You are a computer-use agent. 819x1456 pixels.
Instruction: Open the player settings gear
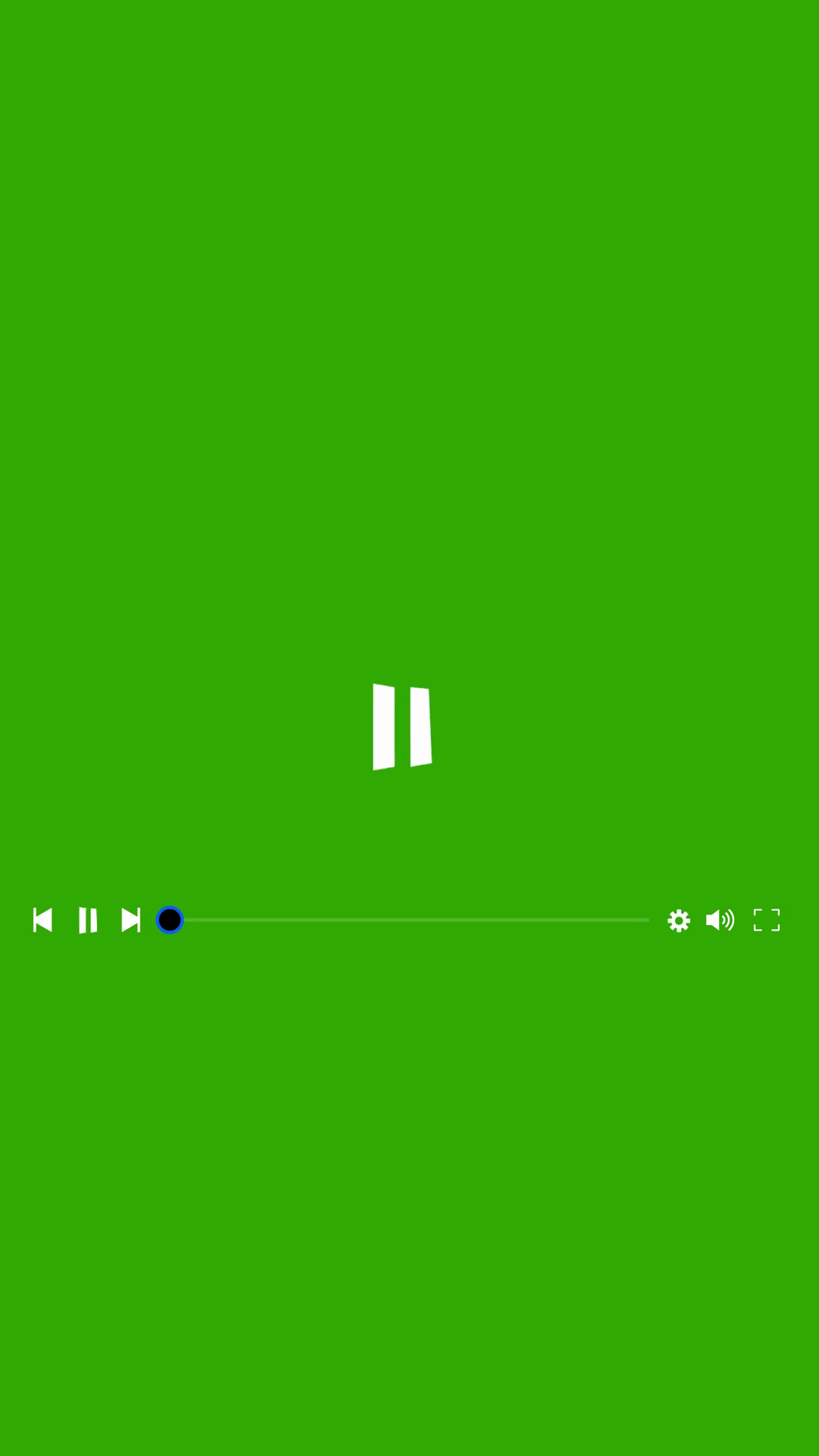point(679,921)
